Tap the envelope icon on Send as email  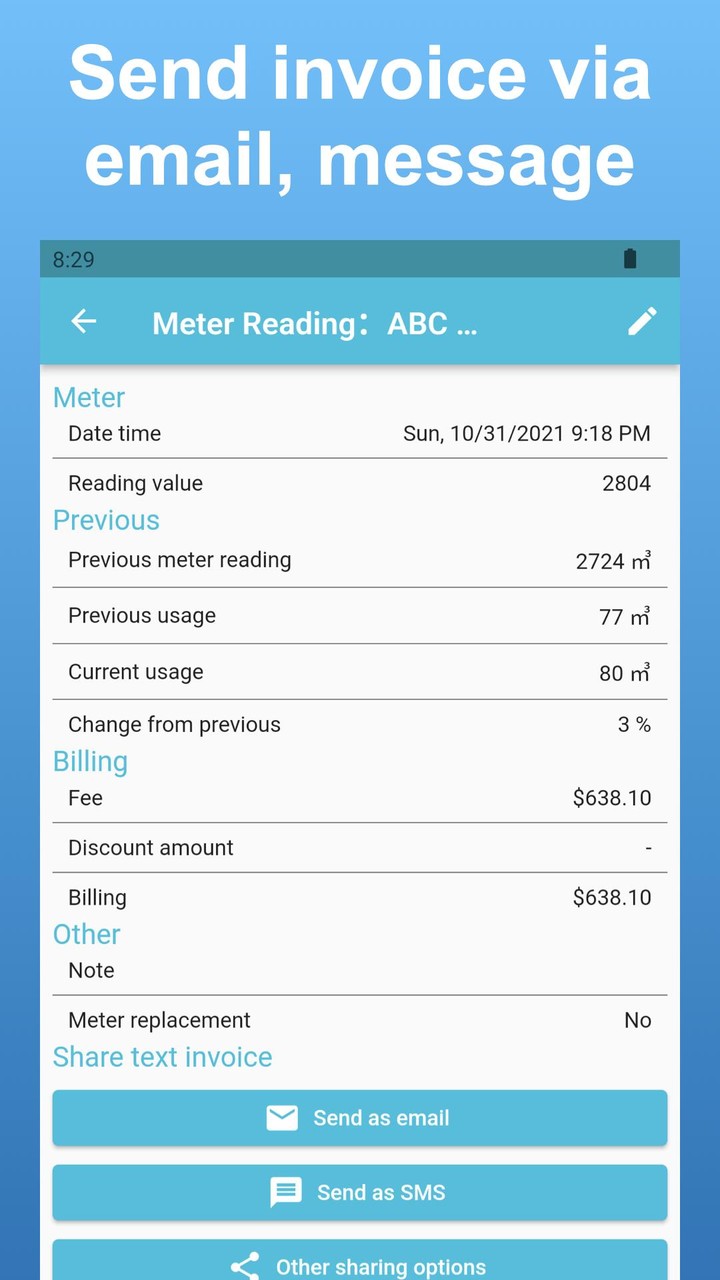pyautogui.click(x=283, y=1118)
